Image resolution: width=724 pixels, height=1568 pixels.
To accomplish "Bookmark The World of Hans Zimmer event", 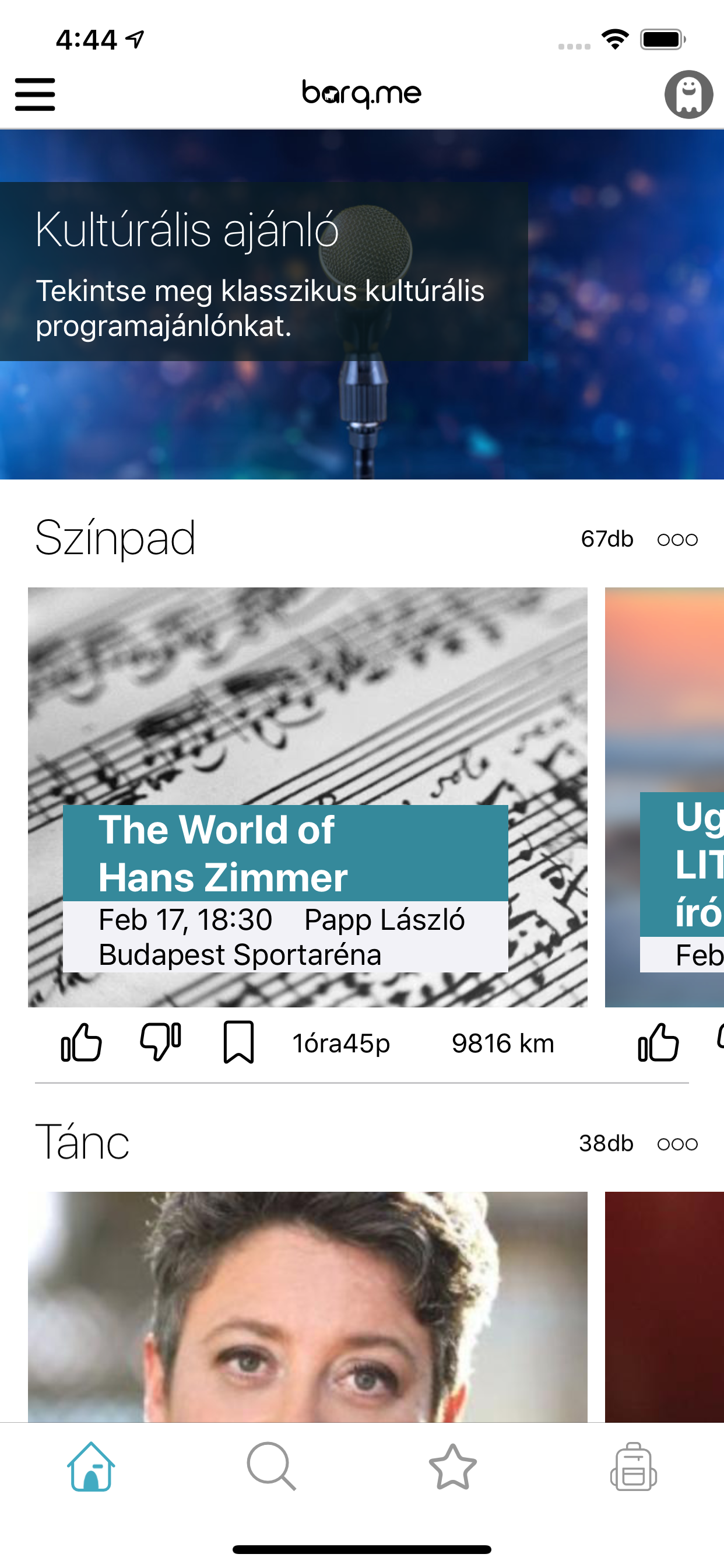I will pyautogui.click(x=238, y=1042).
